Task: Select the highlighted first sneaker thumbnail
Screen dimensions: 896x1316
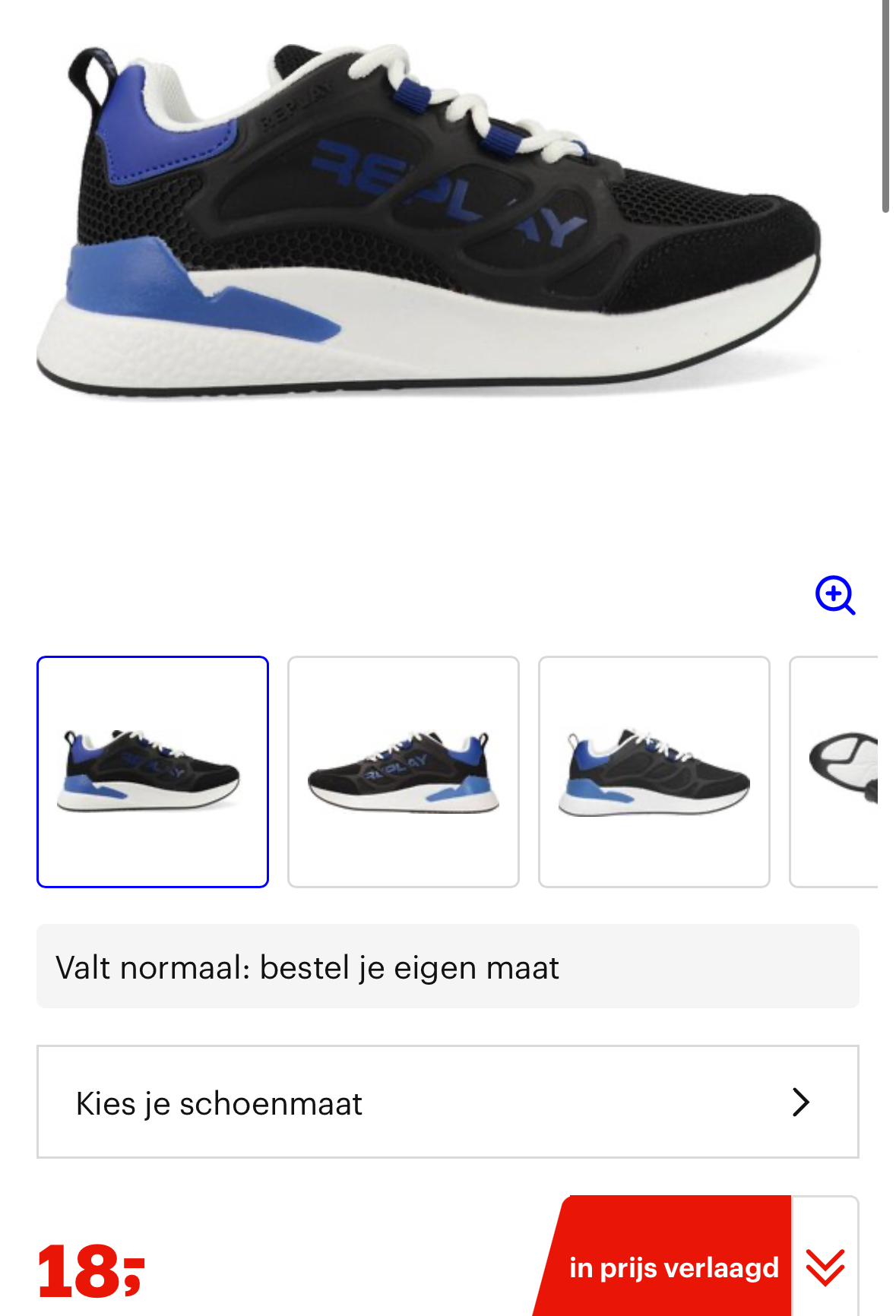Action: tap(153, 771)
